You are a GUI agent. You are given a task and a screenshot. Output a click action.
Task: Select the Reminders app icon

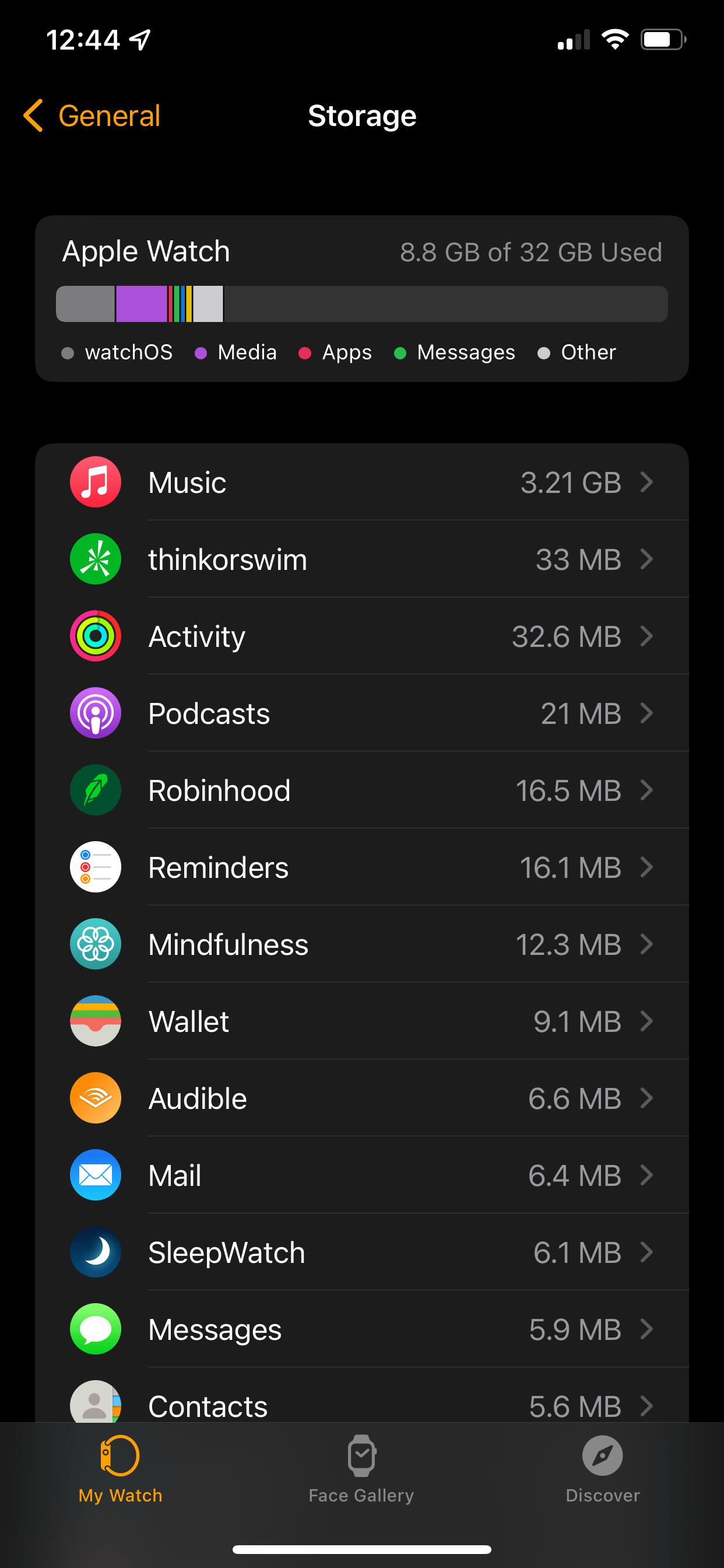coord(96,867)
